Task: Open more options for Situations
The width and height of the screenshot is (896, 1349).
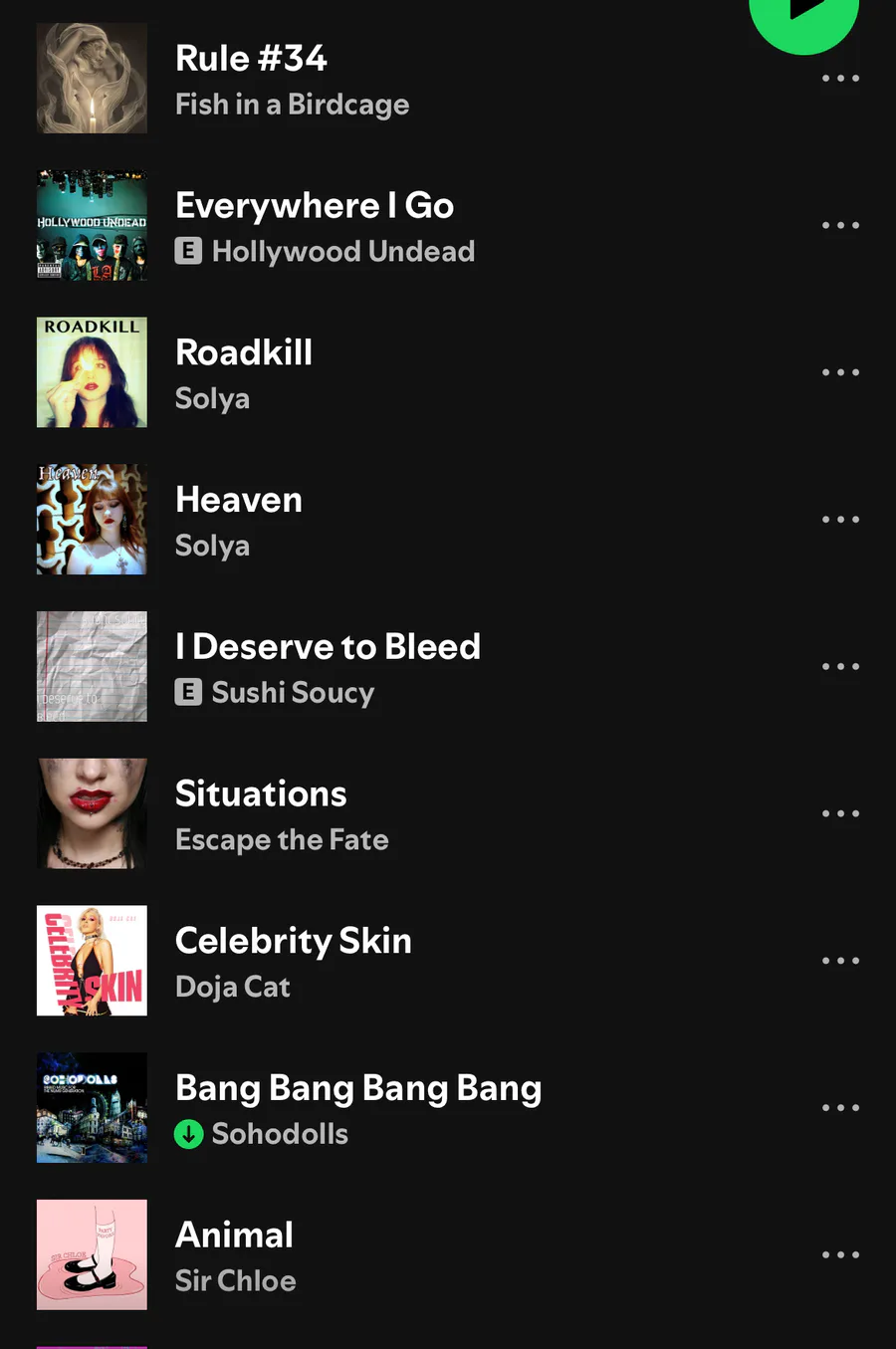Action: coord(840,813)
